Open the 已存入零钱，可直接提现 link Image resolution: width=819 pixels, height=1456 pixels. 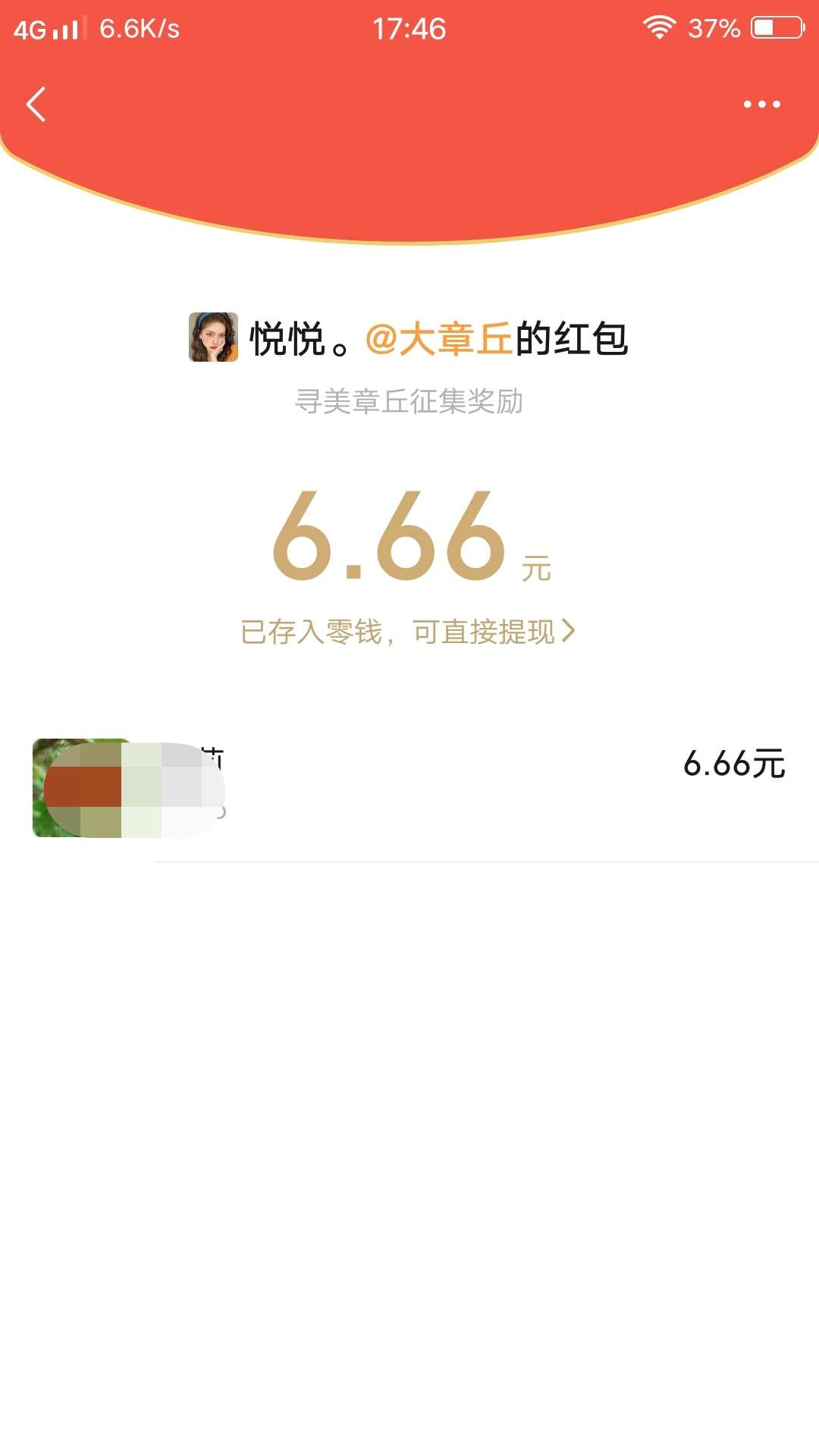[408, 631]
